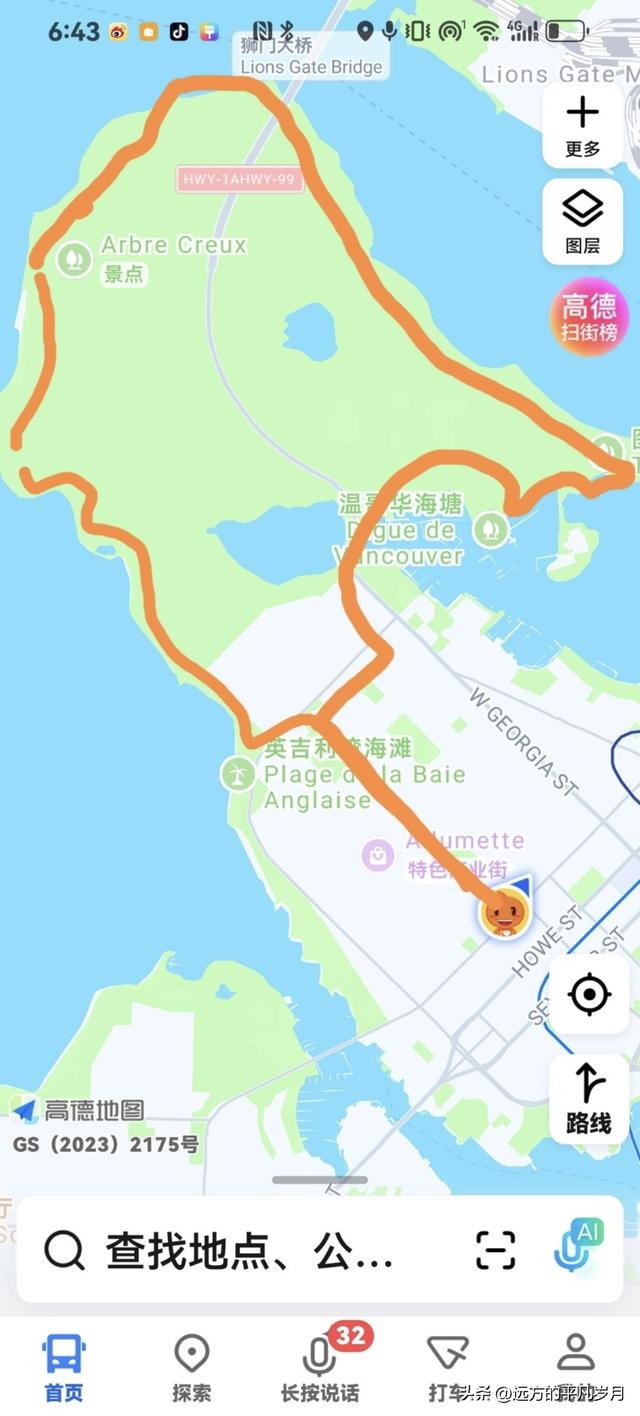Switch to the 探索 tab
Screen dimensions: 640x1416
tap(191, 1367)
